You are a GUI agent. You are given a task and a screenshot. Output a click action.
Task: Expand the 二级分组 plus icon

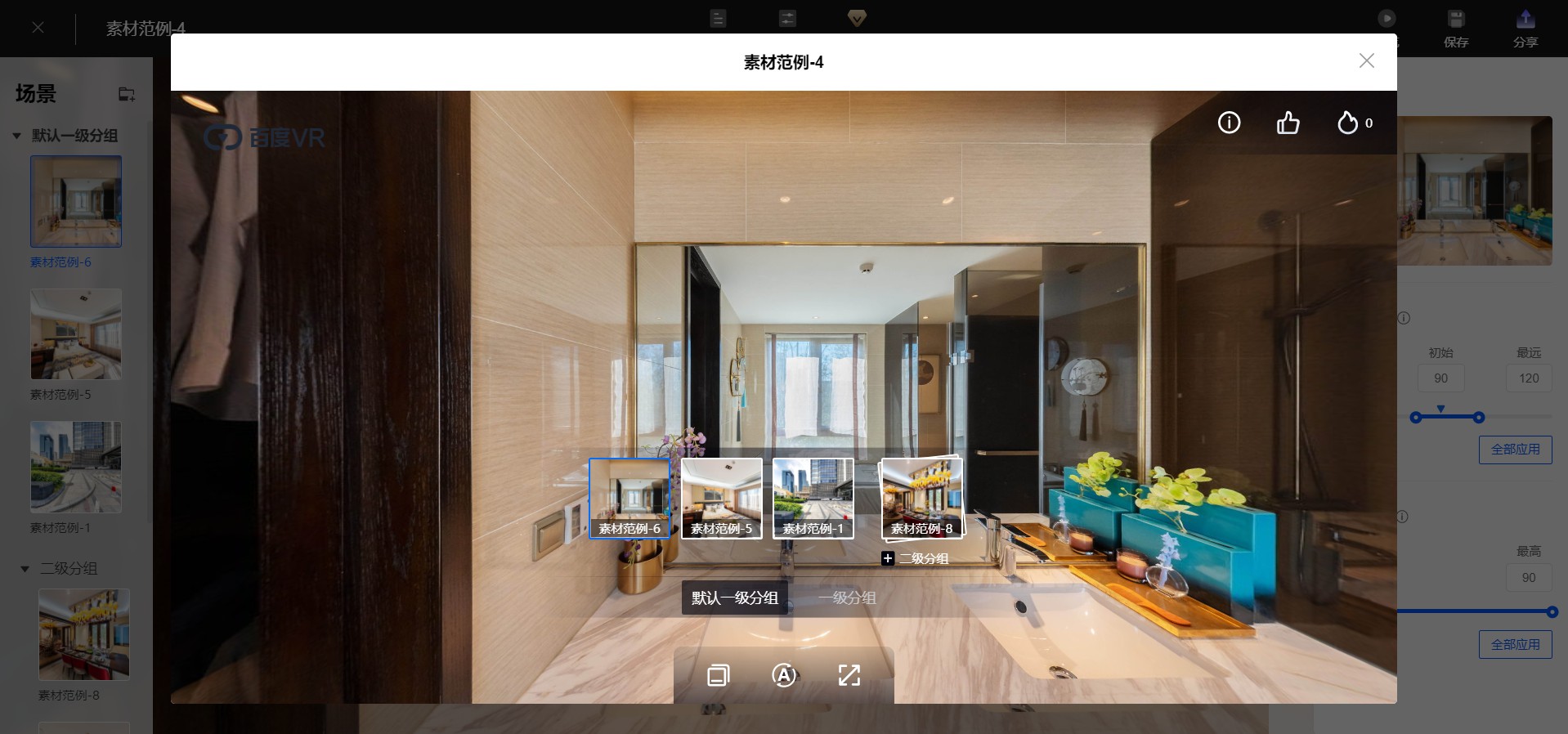pos(888,558)
